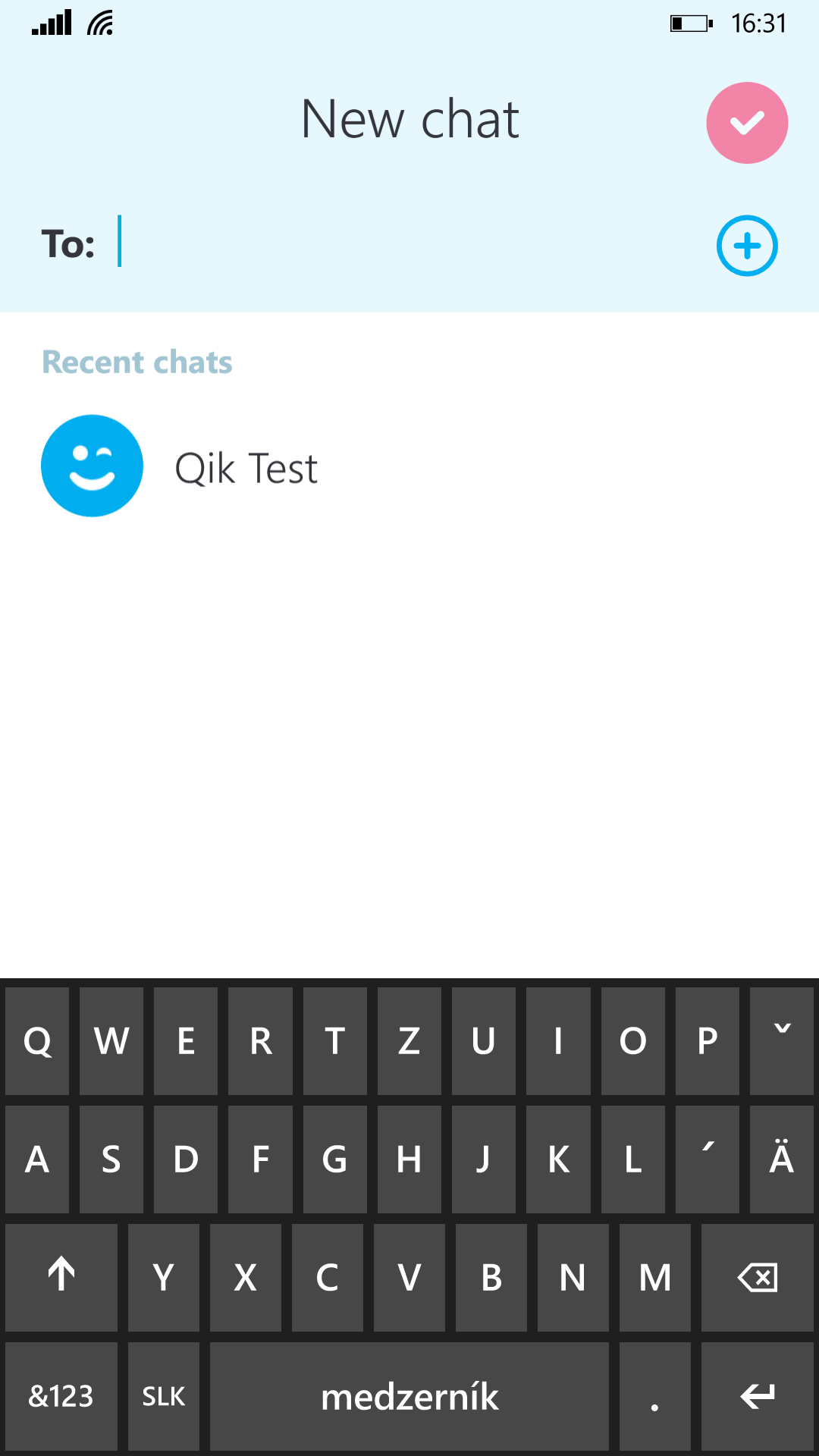
Task: Add a contact with the plus icon
Action: tap(747, 246)
